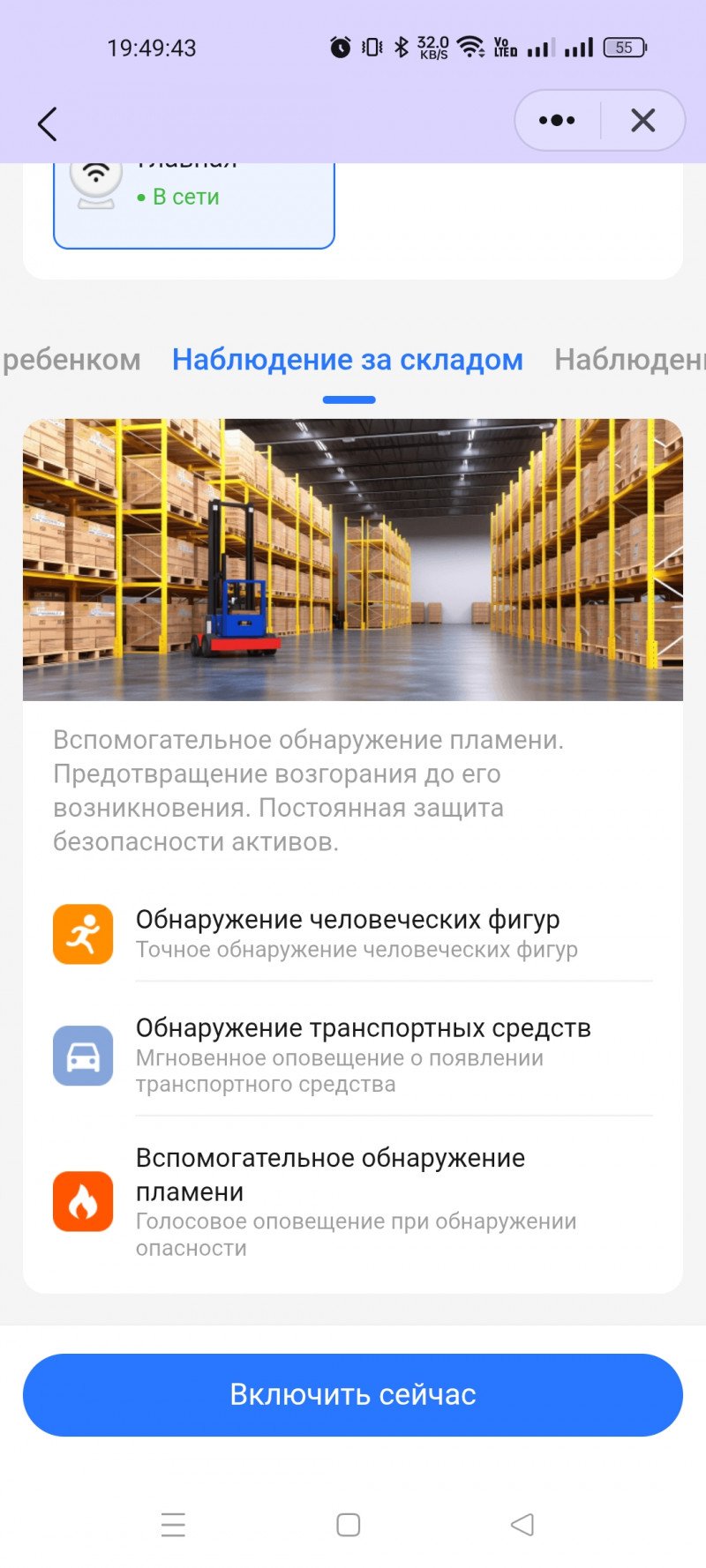This screenshot has width=706, height=1568.
Task: Open system recent apps menu
Action: [x=173, y=1525]
